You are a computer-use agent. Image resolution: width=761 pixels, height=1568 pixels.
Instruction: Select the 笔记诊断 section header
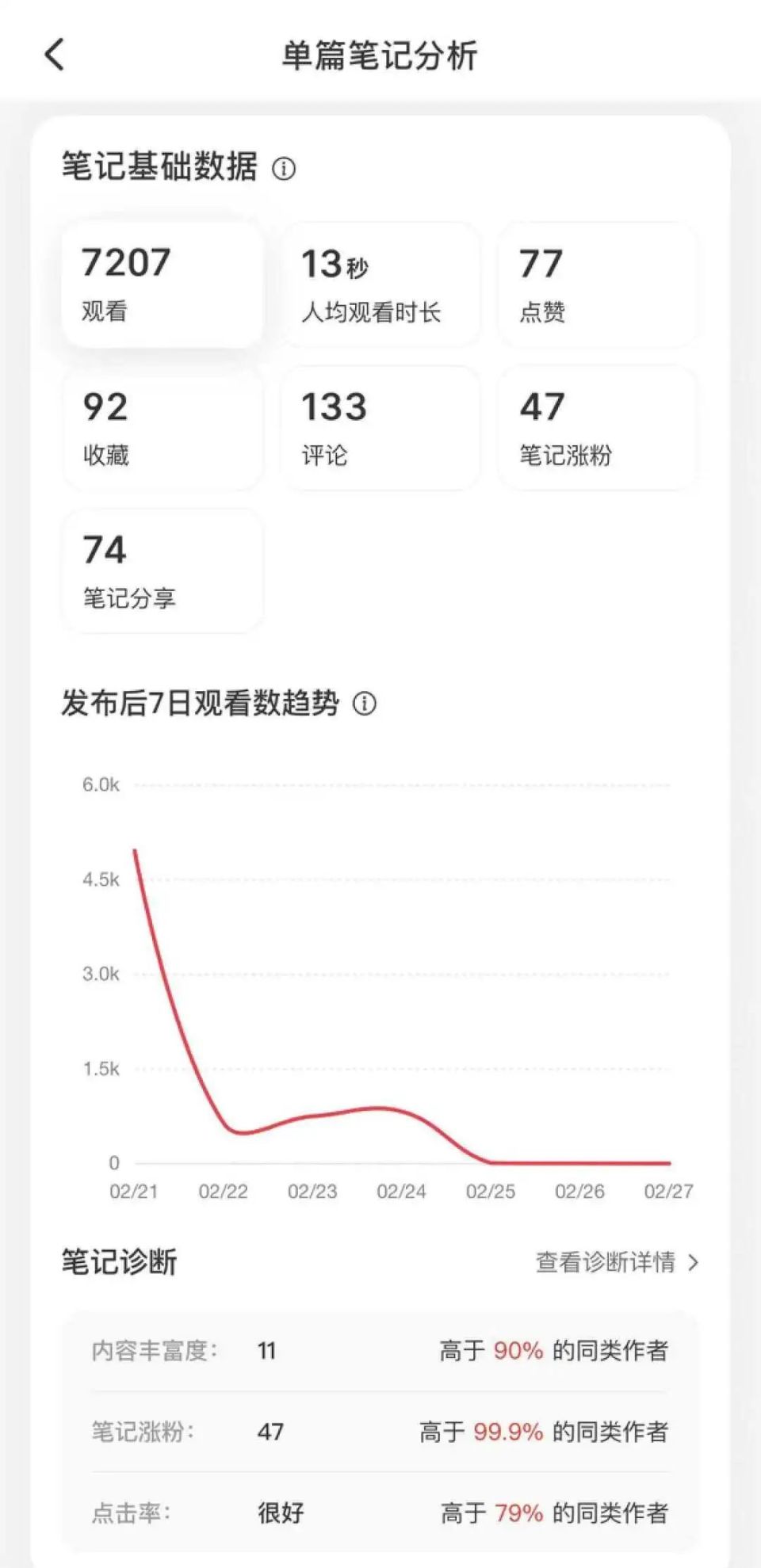point(119,1260)
